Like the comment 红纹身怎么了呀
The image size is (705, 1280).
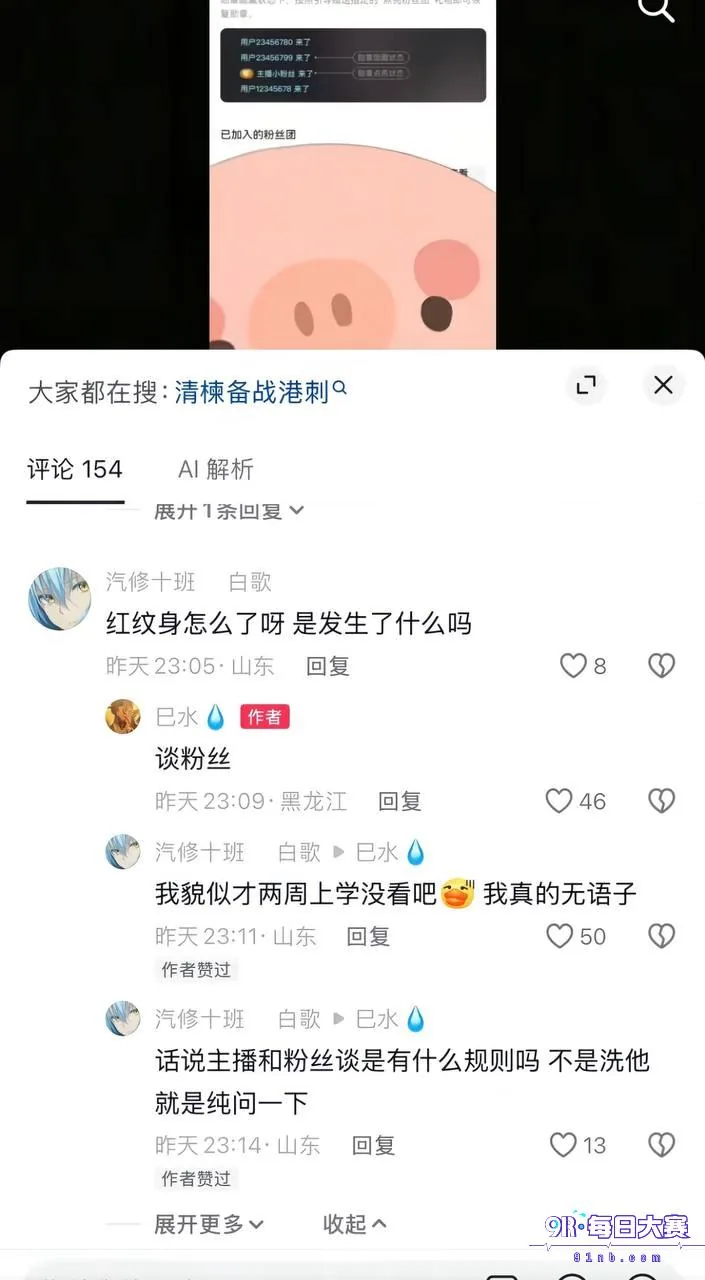(x=583, y=666)
